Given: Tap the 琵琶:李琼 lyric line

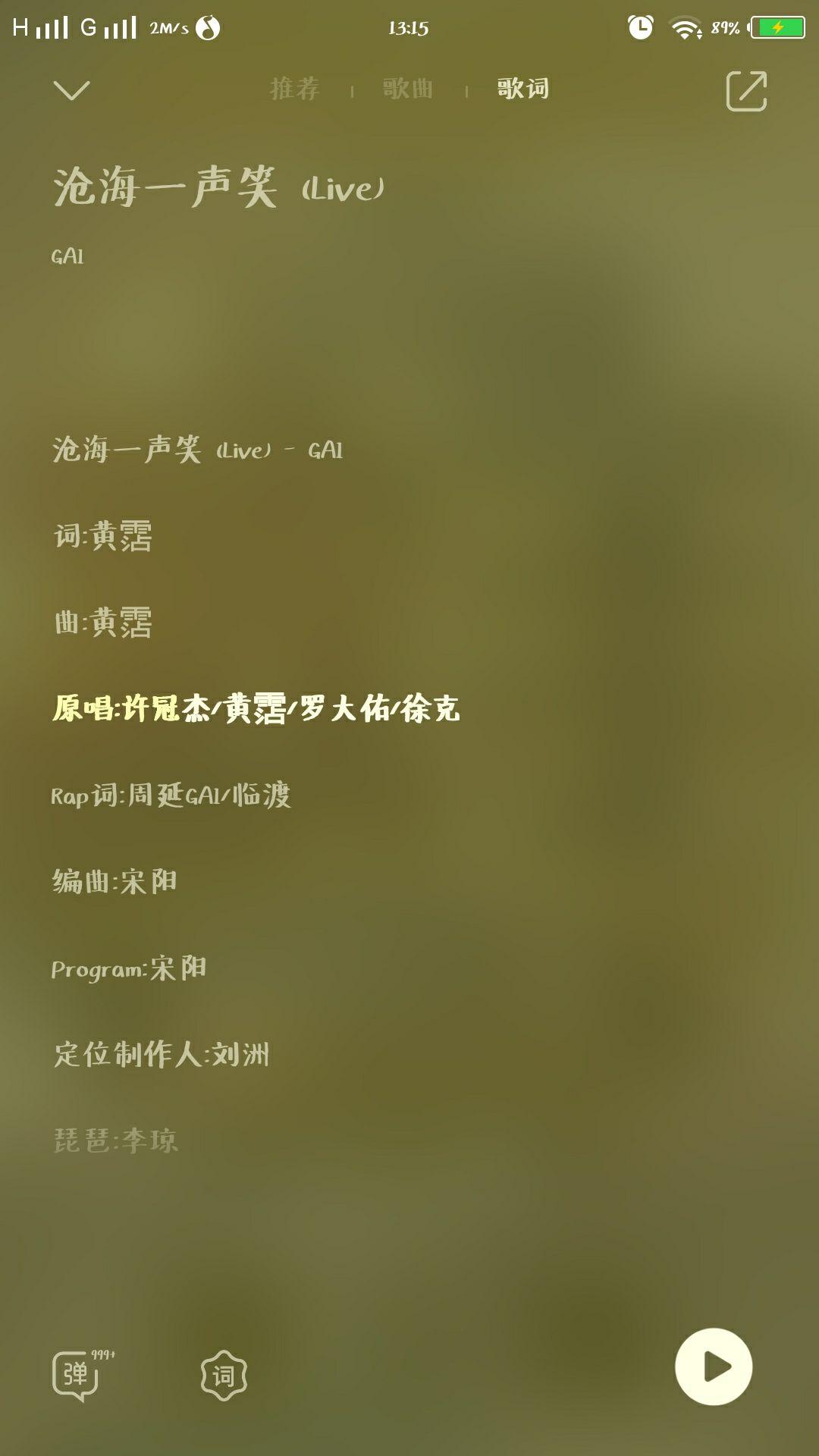Looking at the screenshot, I should [x=114, y=1140].
